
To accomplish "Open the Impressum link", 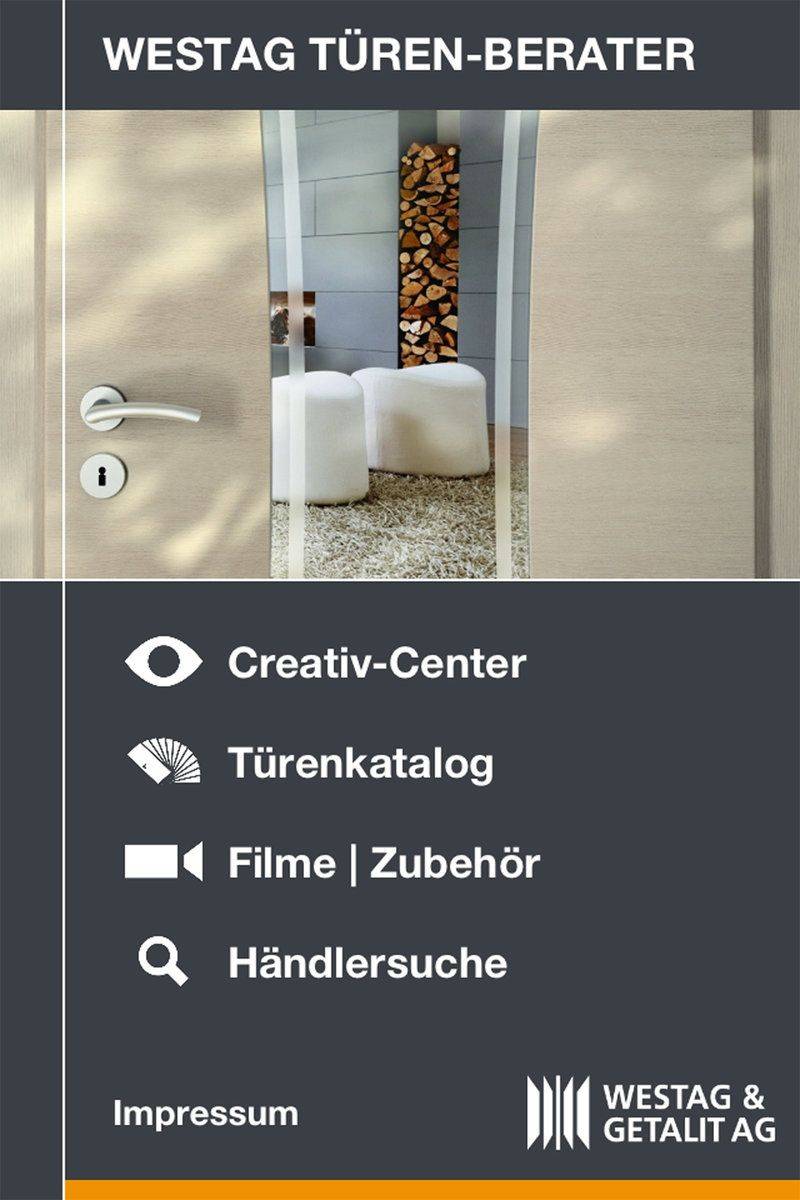I will pos(205,1114).
